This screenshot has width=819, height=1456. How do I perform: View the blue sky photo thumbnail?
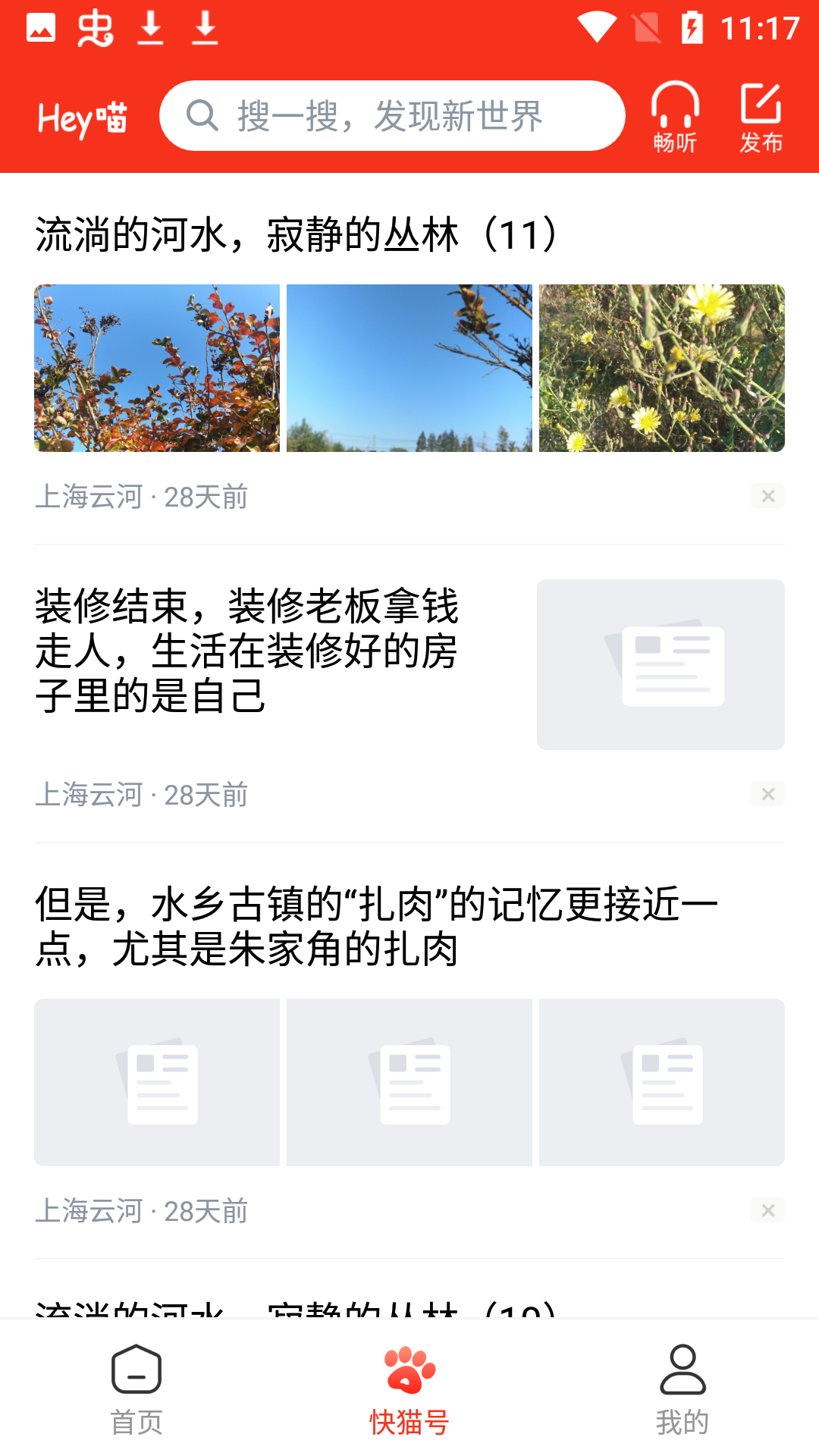[x=409, y=366]
